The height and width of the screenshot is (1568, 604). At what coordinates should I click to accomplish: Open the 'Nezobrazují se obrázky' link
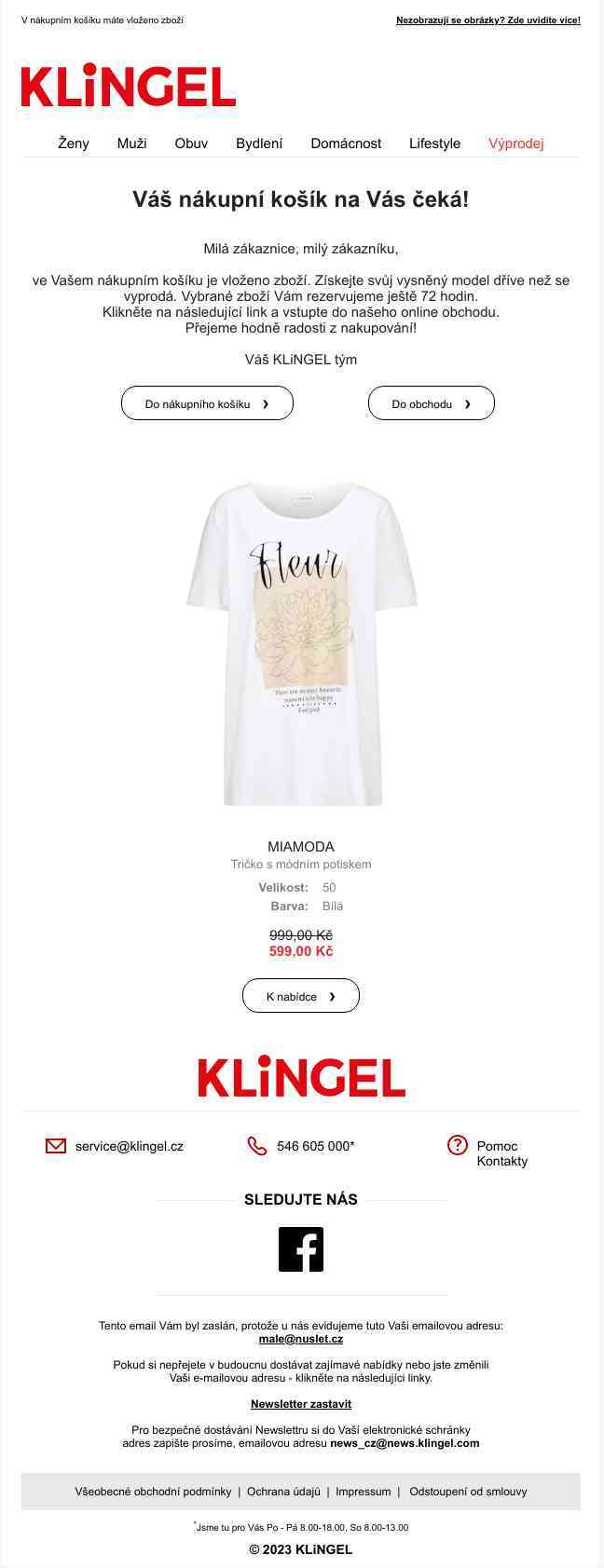[x=487, y=20]
